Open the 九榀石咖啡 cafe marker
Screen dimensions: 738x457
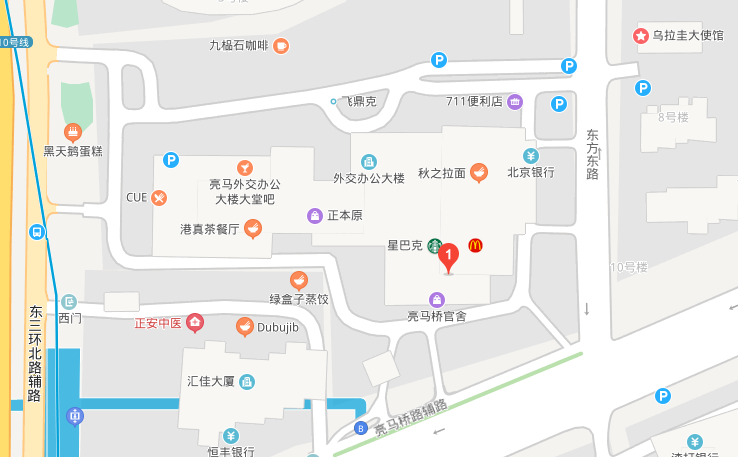click(281, 45)
